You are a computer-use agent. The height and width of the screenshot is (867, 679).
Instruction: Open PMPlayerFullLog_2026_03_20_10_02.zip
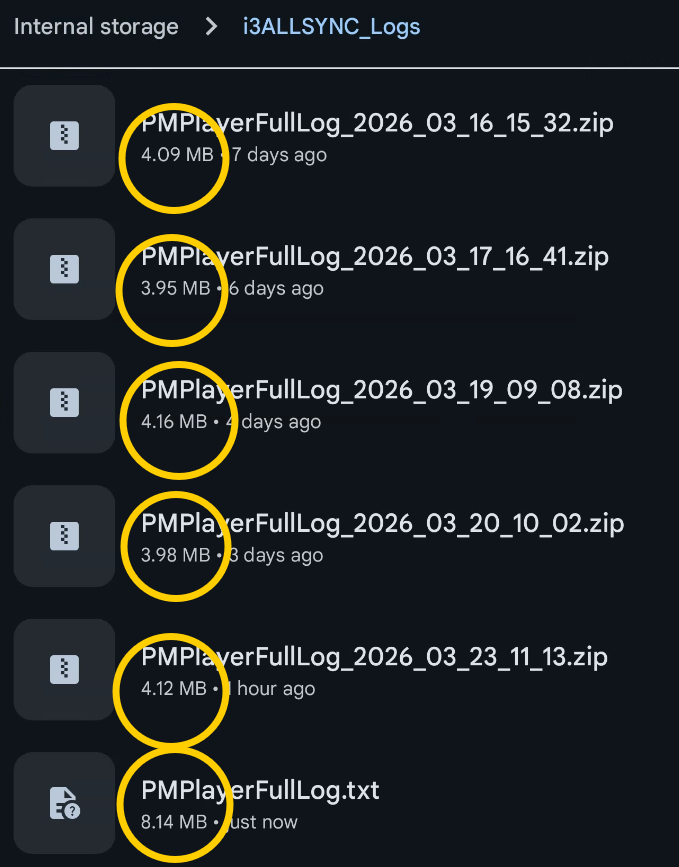pyautogui.click(x=382, y=523)
